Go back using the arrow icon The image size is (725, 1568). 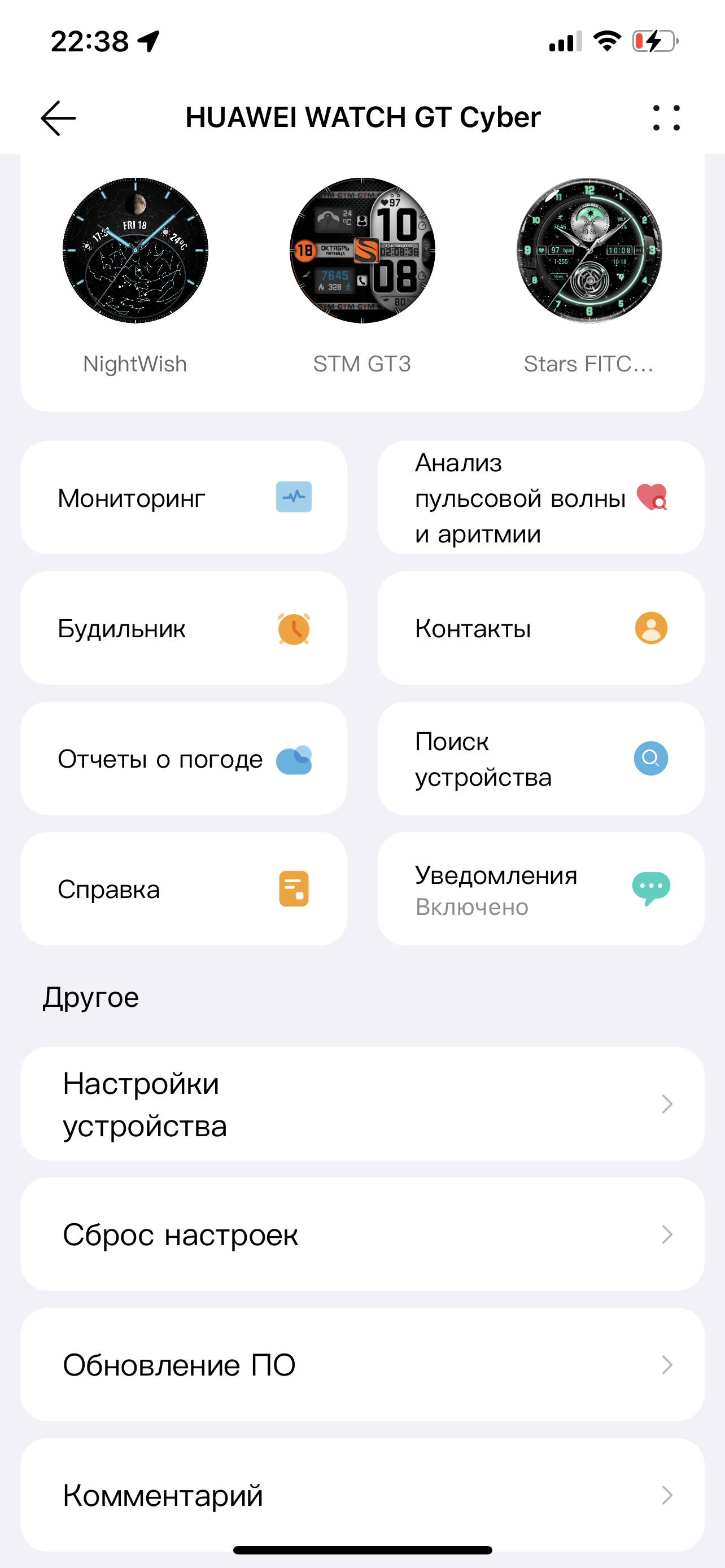click(58, 118)
